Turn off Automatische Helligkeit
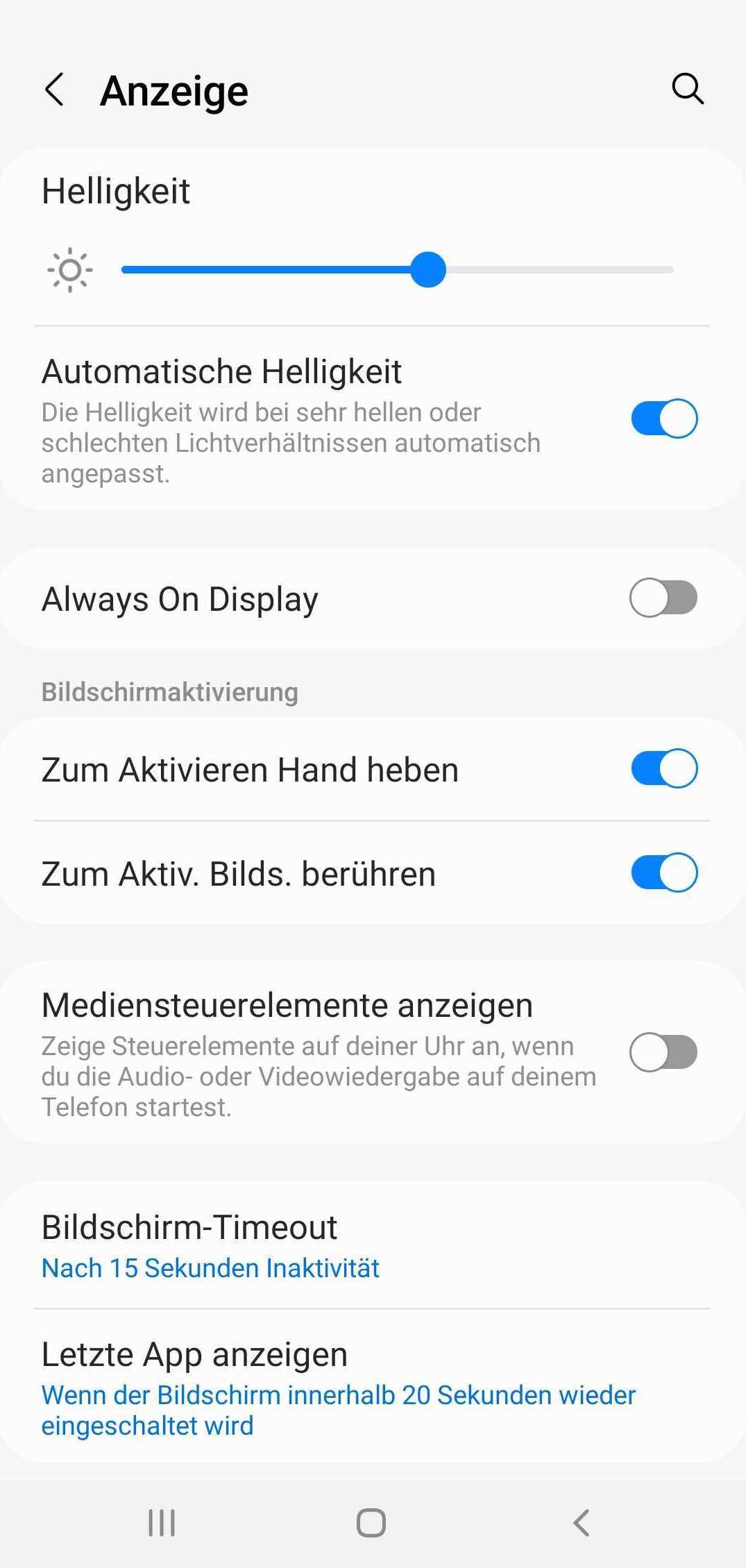 663,419
